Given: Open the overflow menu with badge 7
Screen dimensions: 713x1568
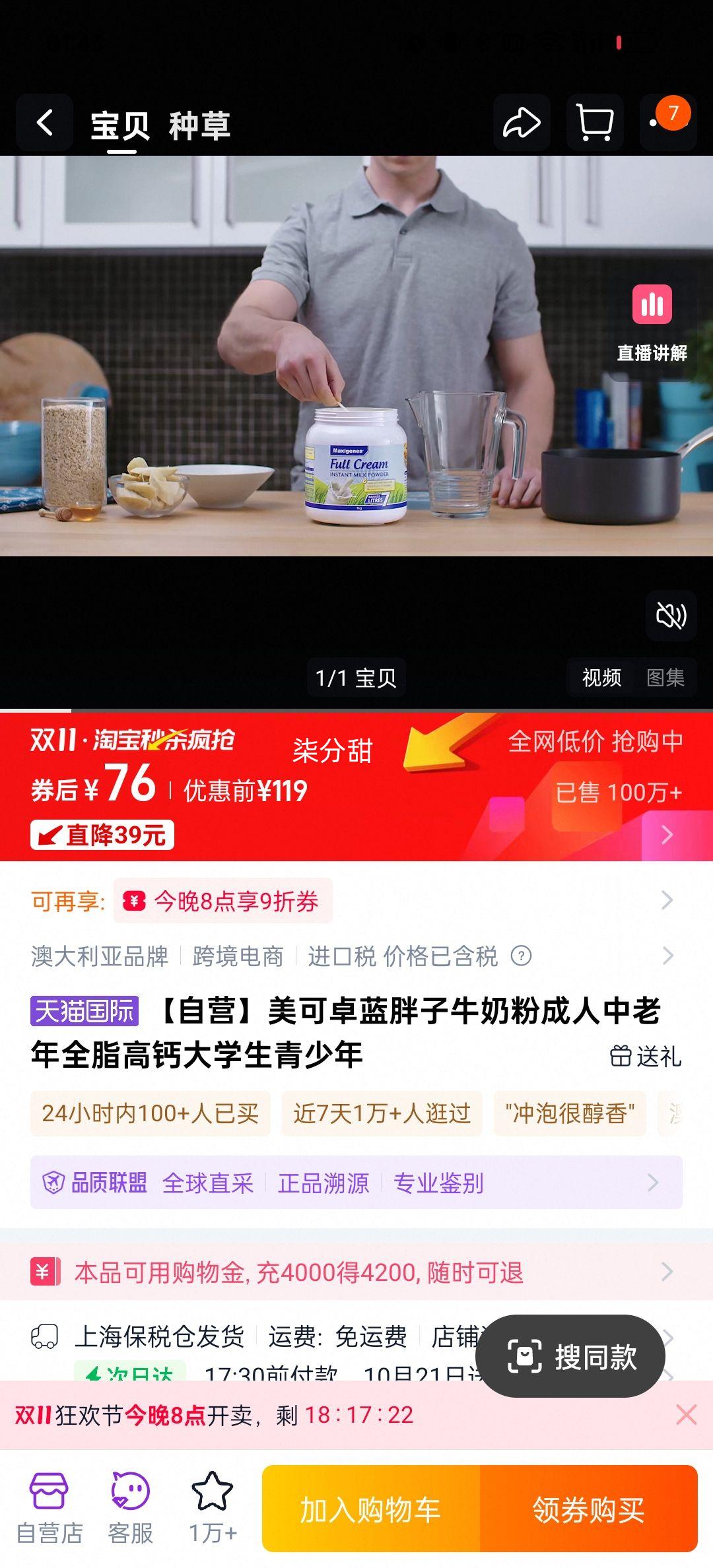Looking at the screenshot, I should pos(668,122).
